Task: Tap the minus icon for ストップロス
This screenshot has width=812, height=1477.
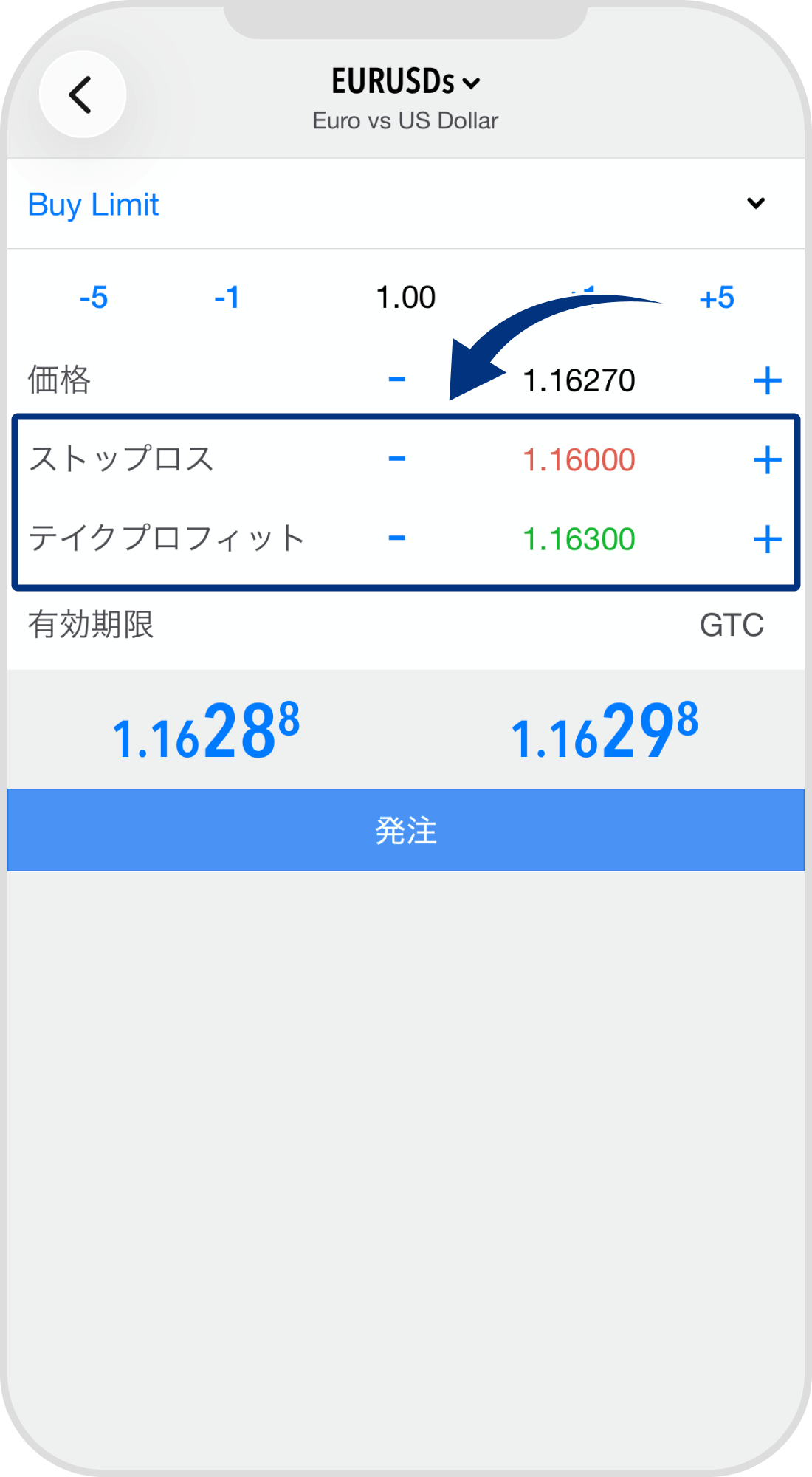Action: click(396, 459)
